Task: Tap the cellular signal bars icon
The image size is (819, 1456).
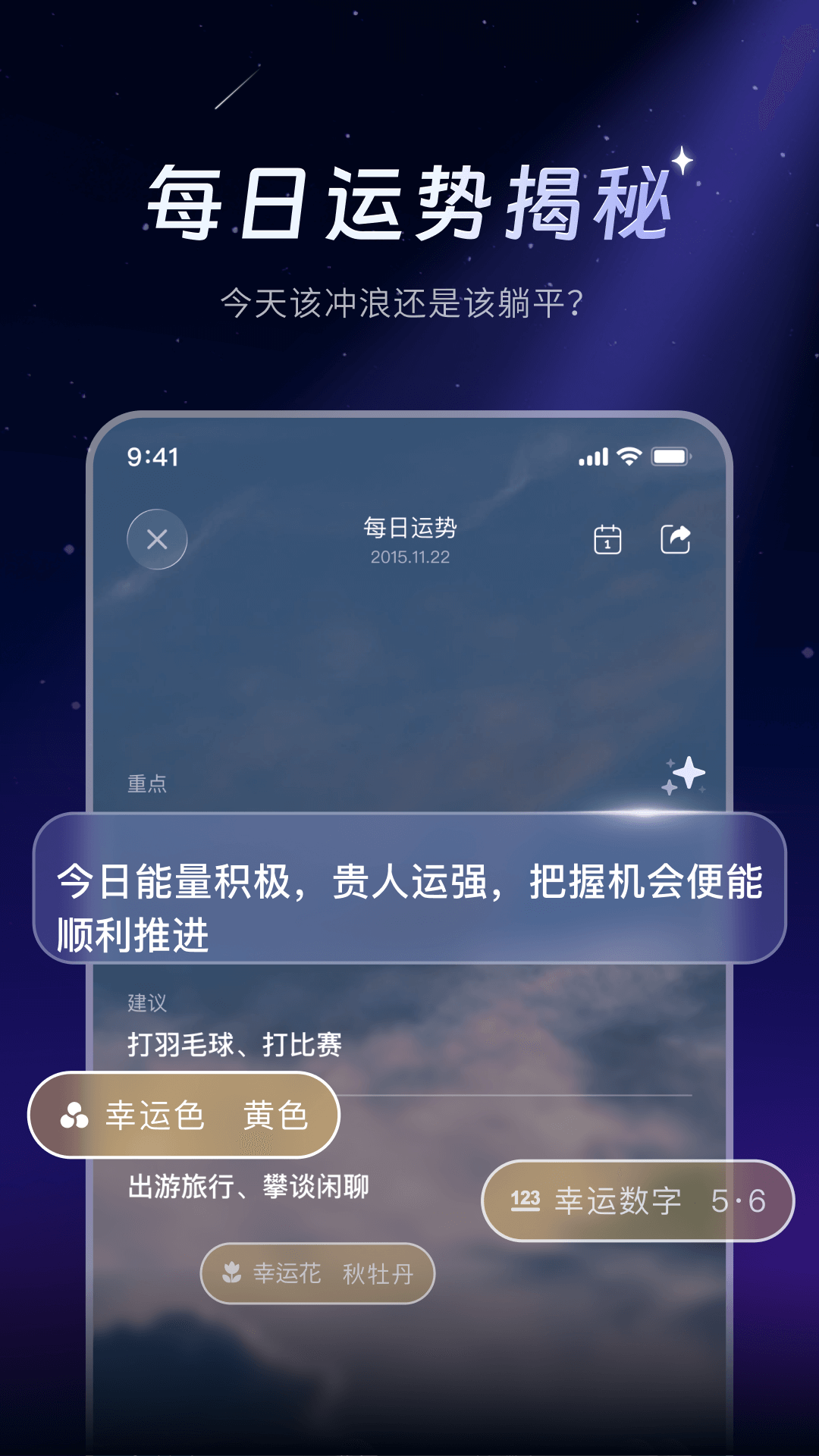Action: pos(593,456)
